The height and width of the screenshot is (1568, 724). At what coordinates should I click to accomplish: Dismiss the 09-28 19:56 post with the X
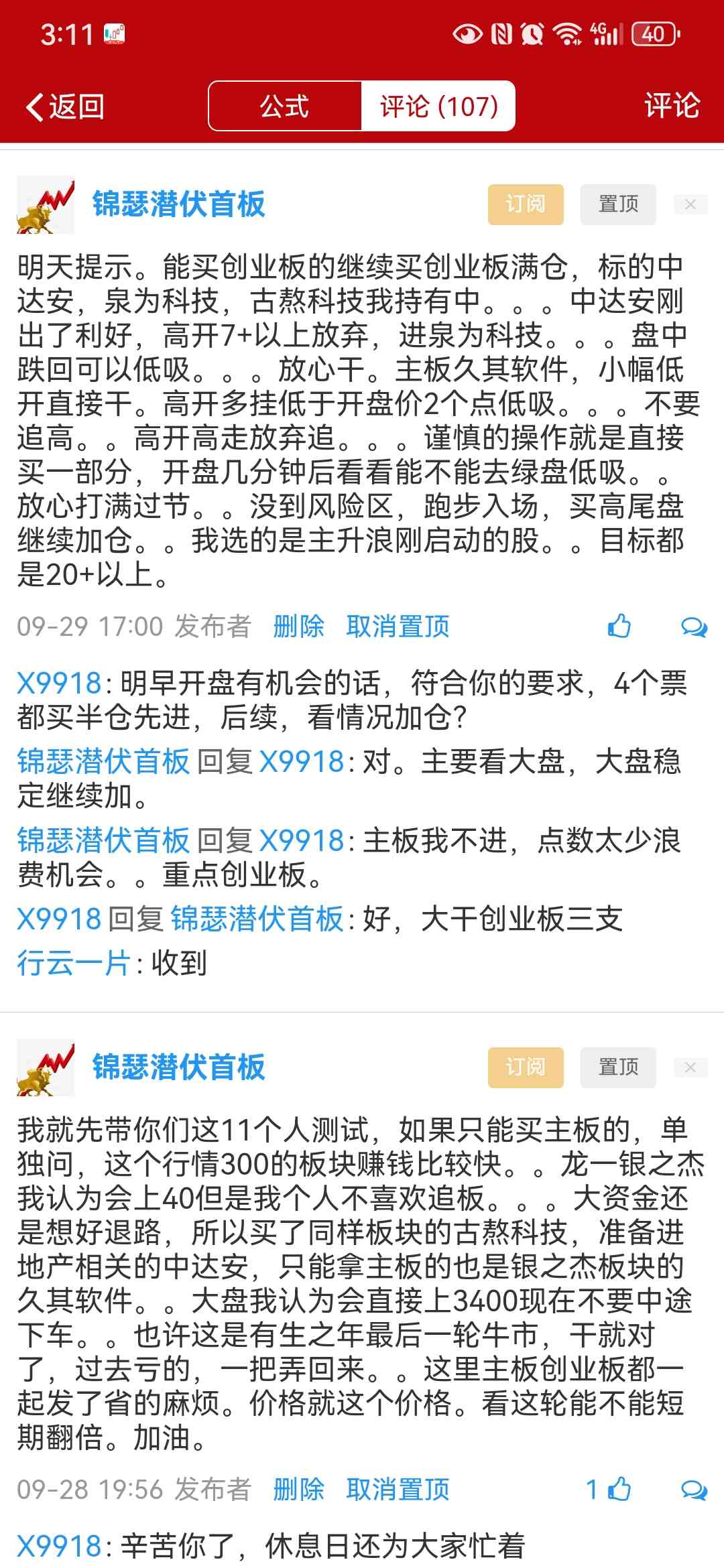point(690,1067)
